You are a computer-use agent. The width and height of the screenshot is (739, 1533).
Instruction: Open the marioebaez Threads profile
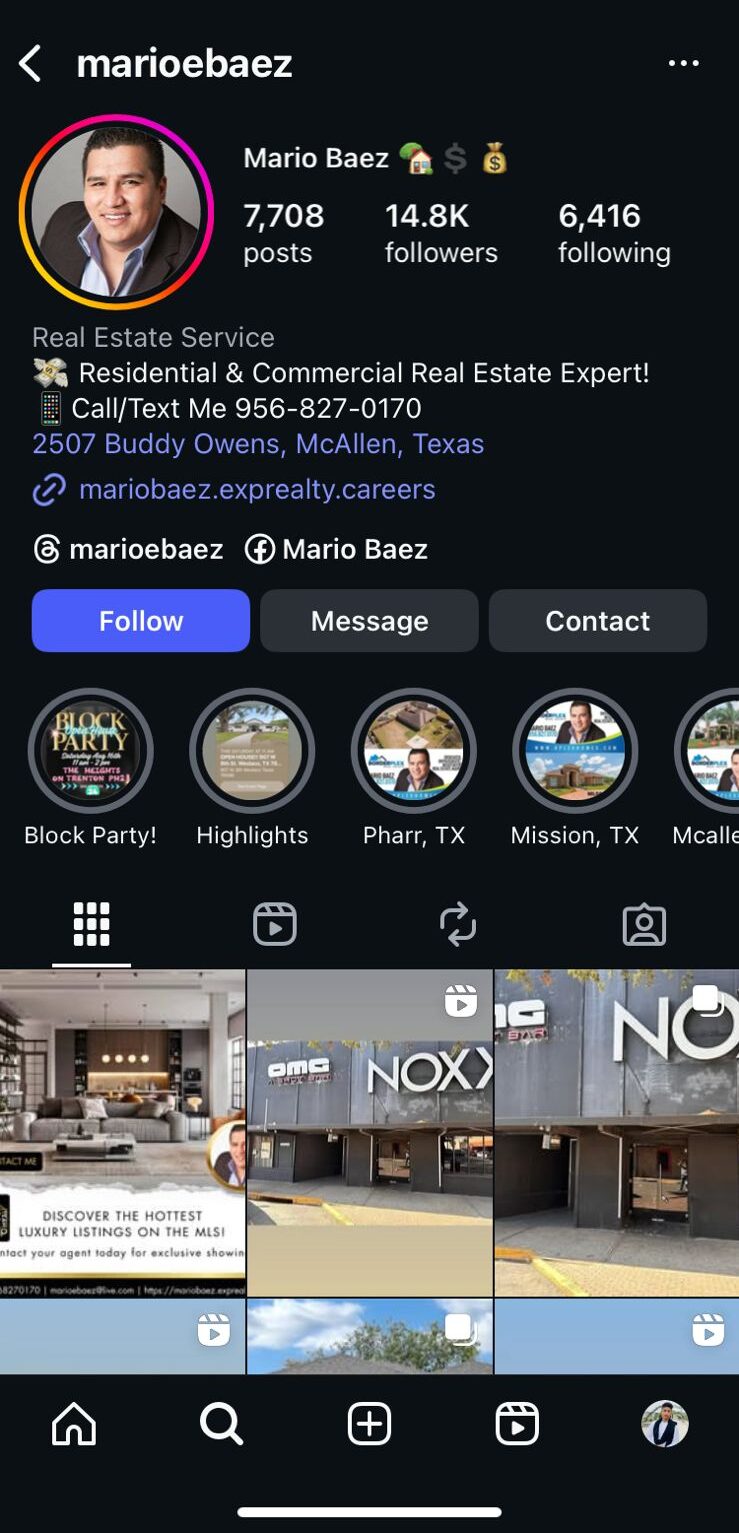[128, 549]
